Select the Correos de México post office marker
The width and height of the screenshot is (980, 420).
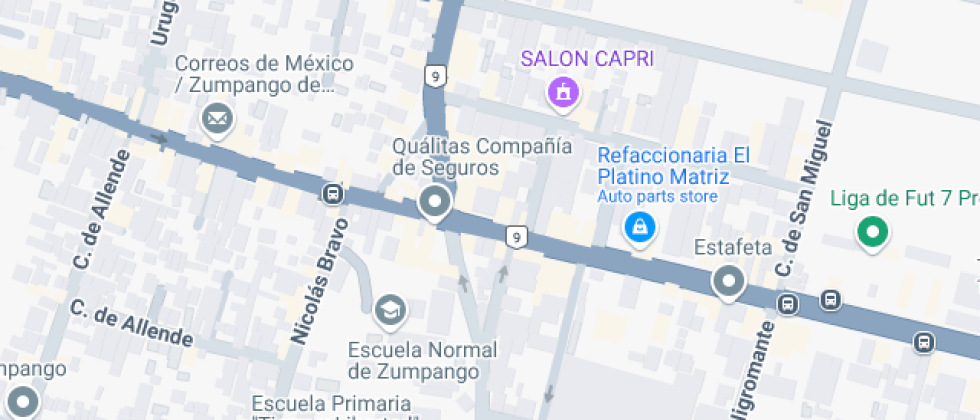216,121
